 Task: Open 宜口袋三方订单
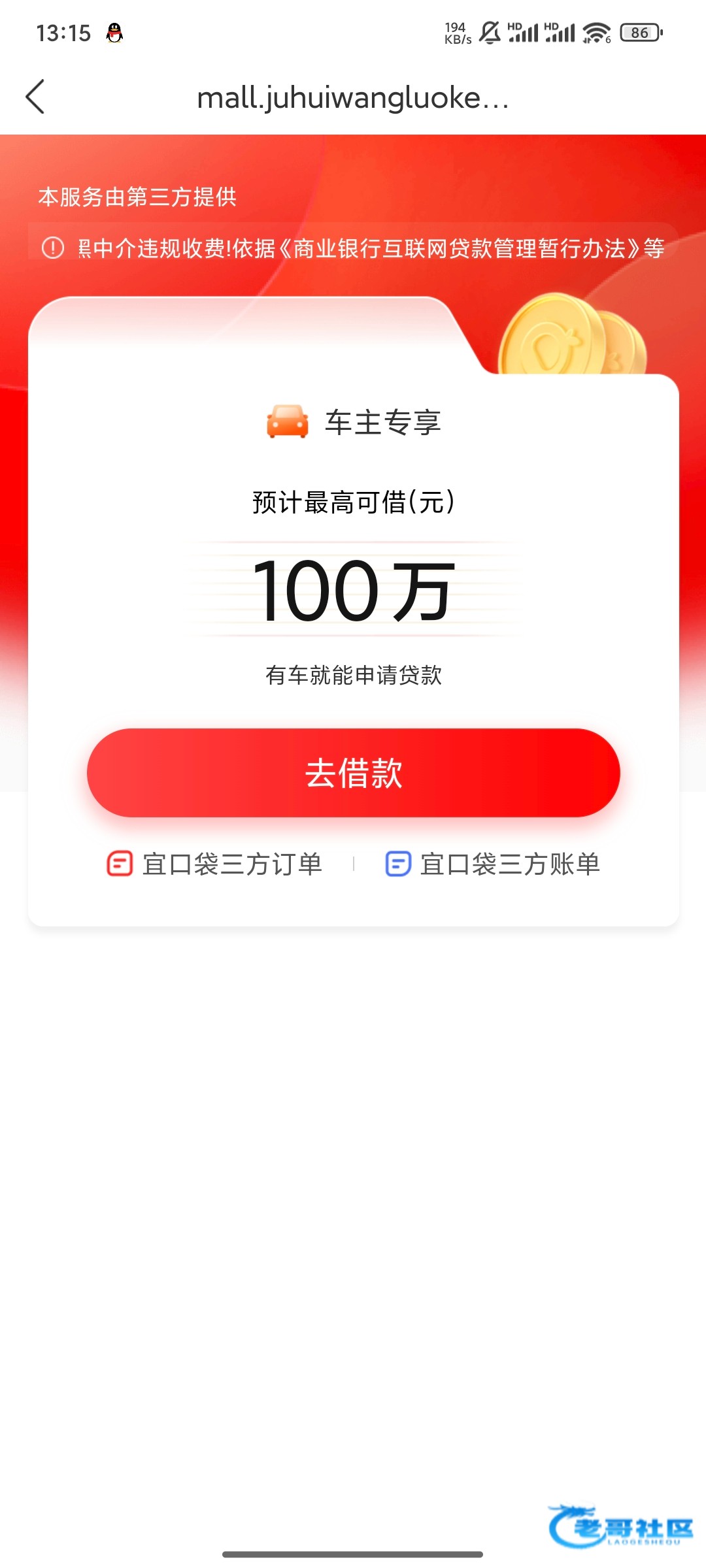point(214,864)
